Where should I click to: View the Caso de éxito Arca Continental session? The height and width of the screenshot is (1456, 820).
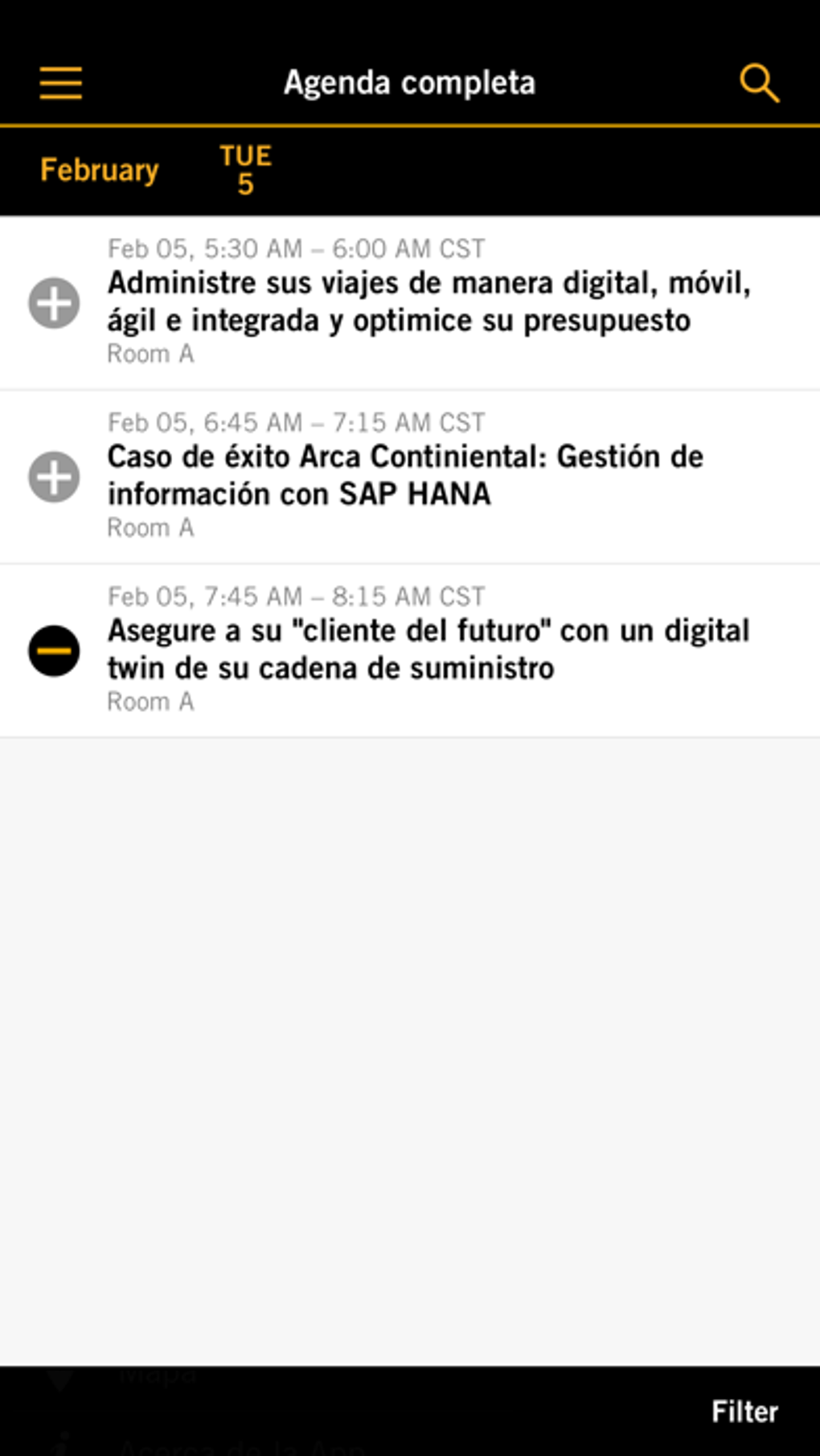click(x=405, y=475)
